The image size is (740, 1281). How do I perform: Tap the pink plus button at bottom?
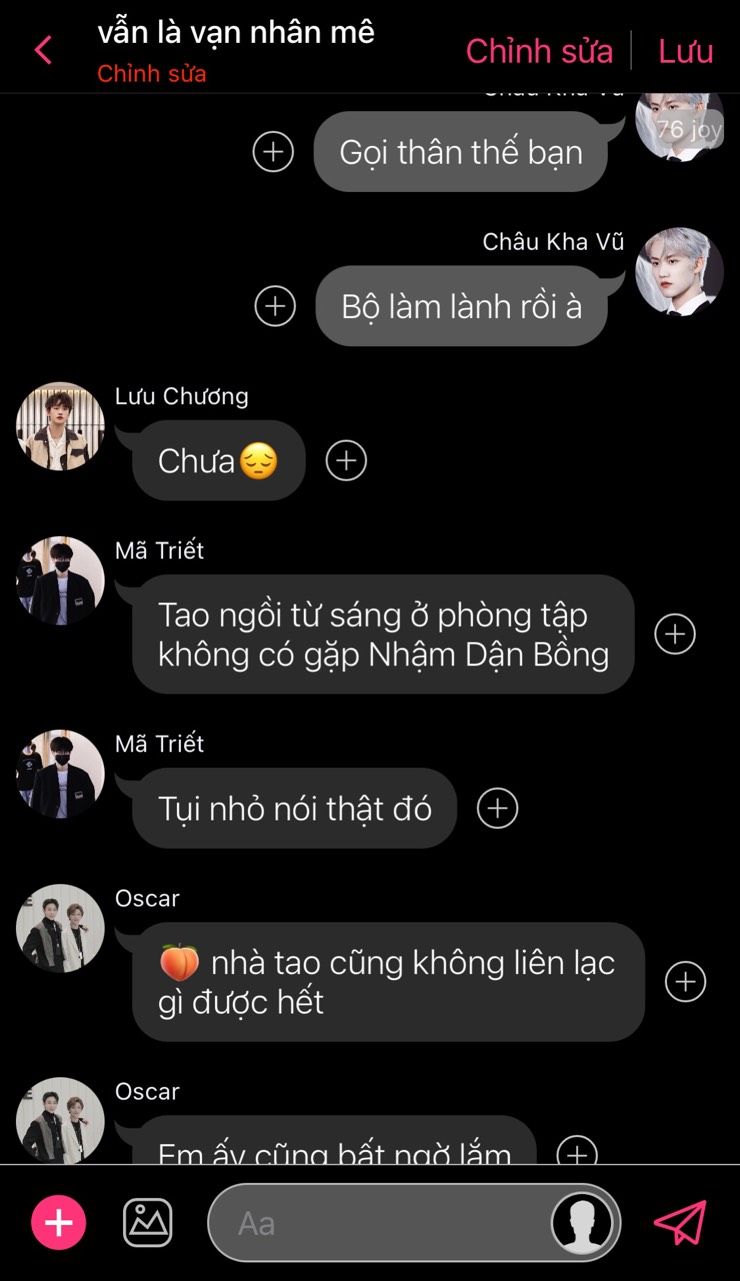59,1222
